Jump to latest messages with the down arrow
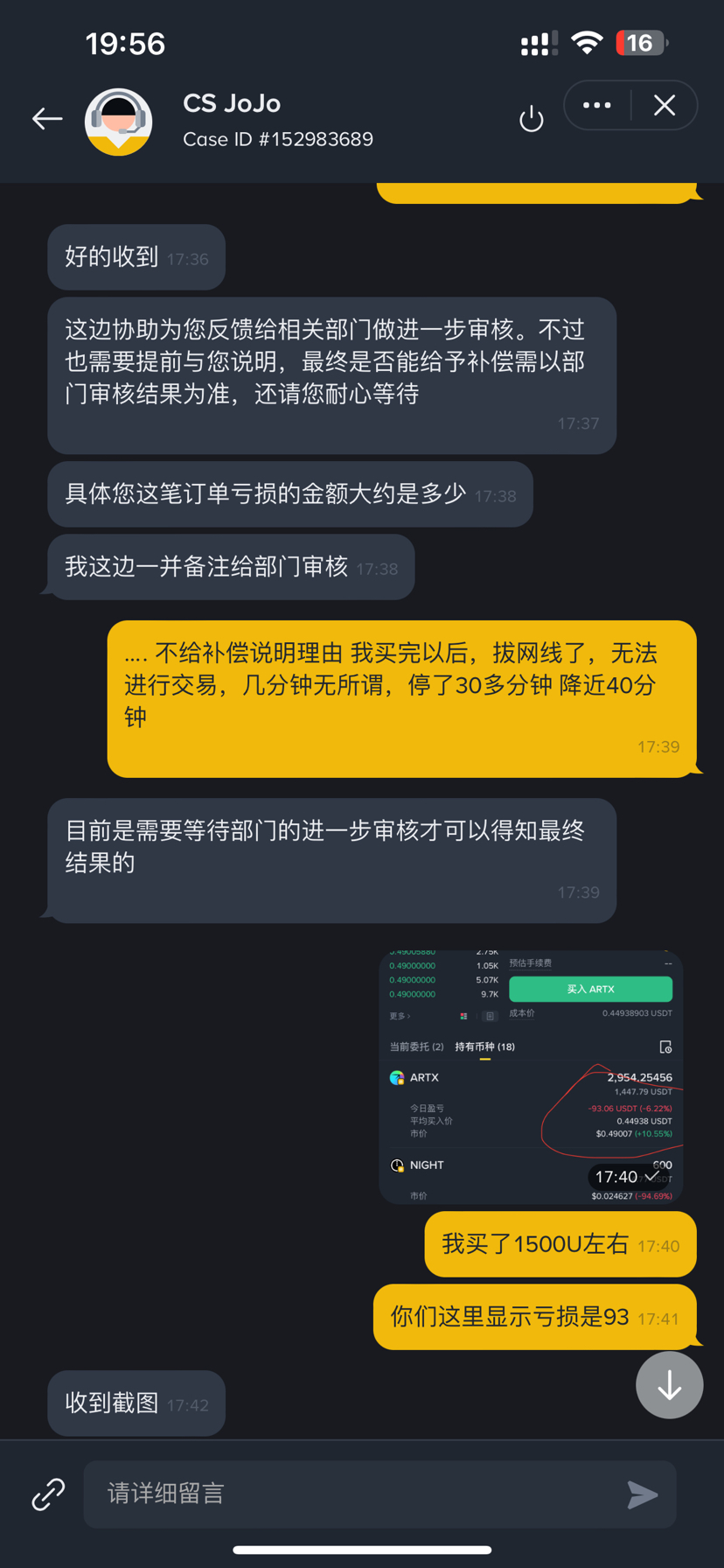The height and width of the screenshot is (1568, 724). (x=669, y=1385)
